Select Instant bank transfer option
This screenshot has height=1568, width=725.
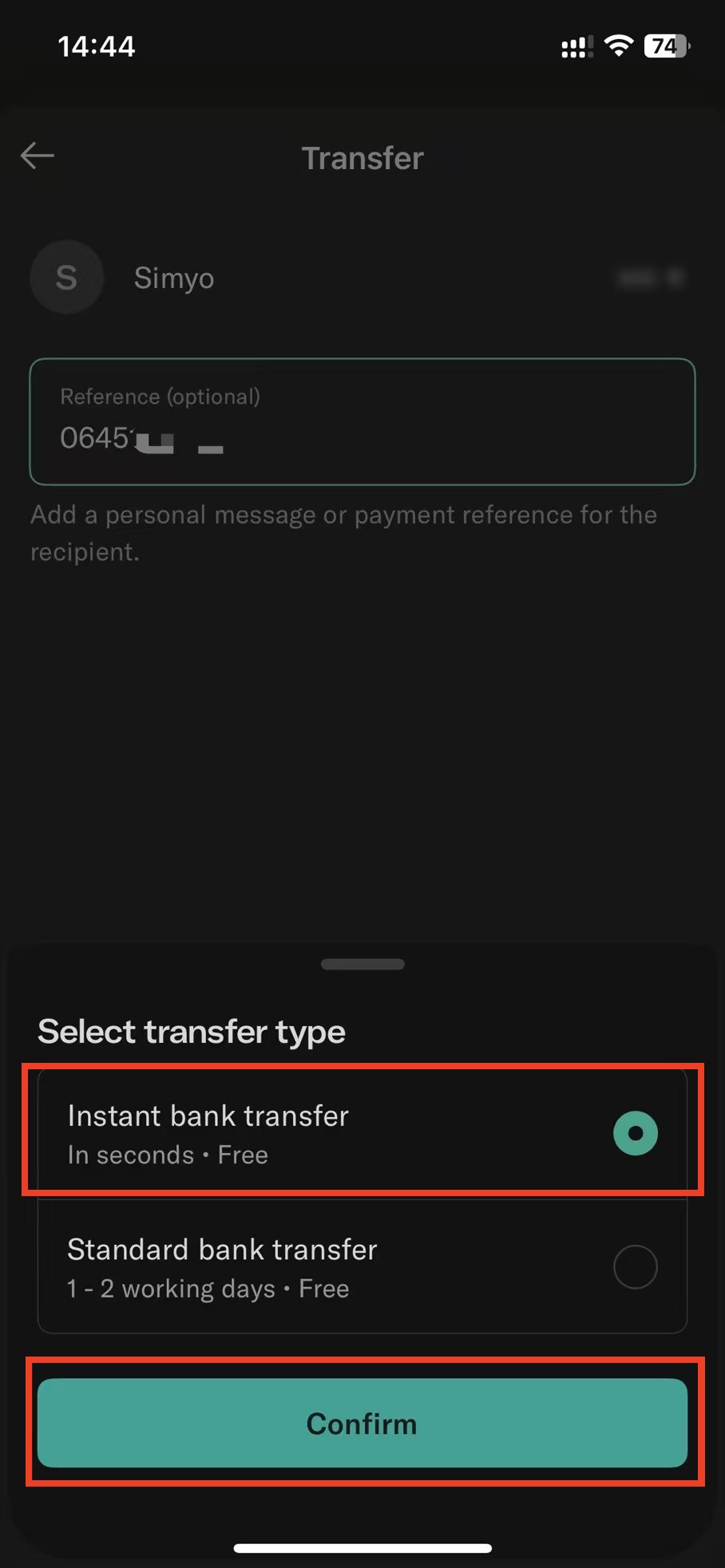coord(362,1132)
